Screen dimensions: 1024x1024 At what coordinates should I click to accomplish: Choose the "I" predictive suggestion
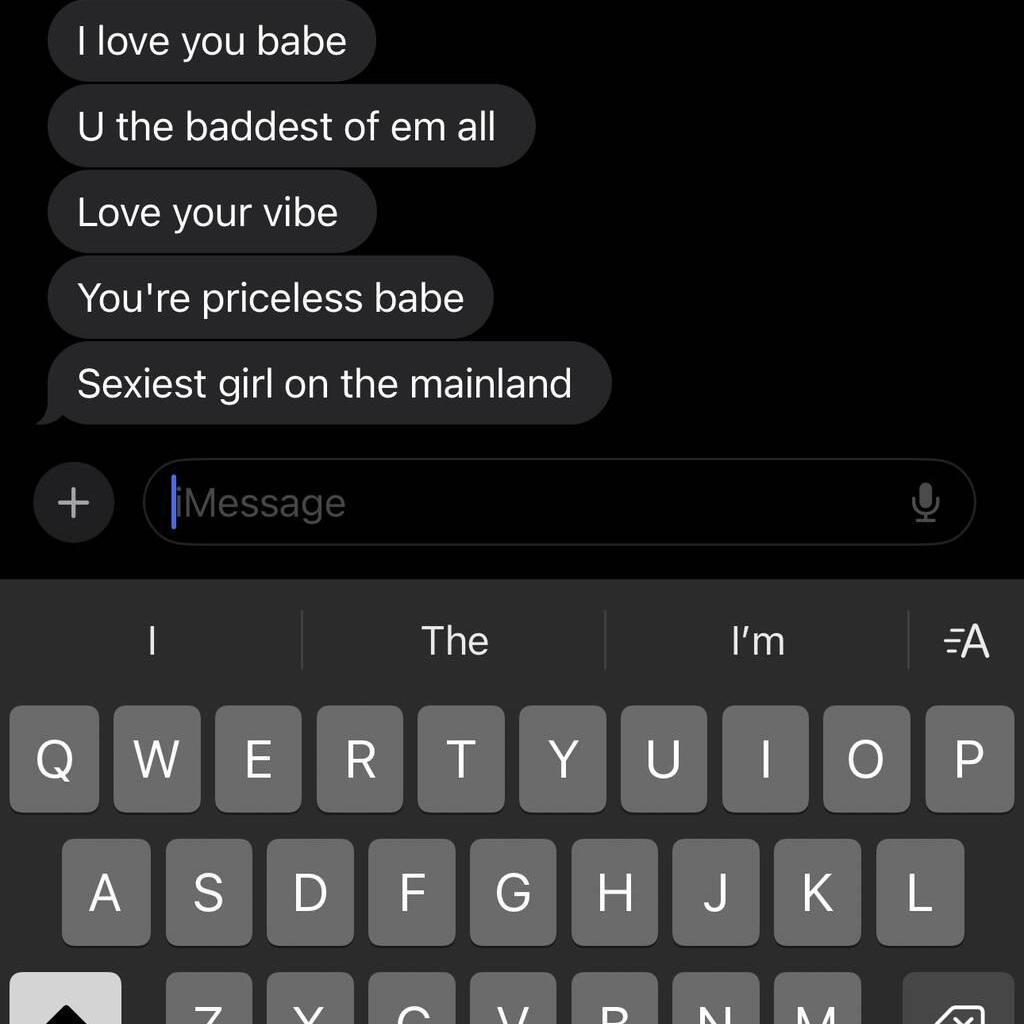click(x=152, y=641)
